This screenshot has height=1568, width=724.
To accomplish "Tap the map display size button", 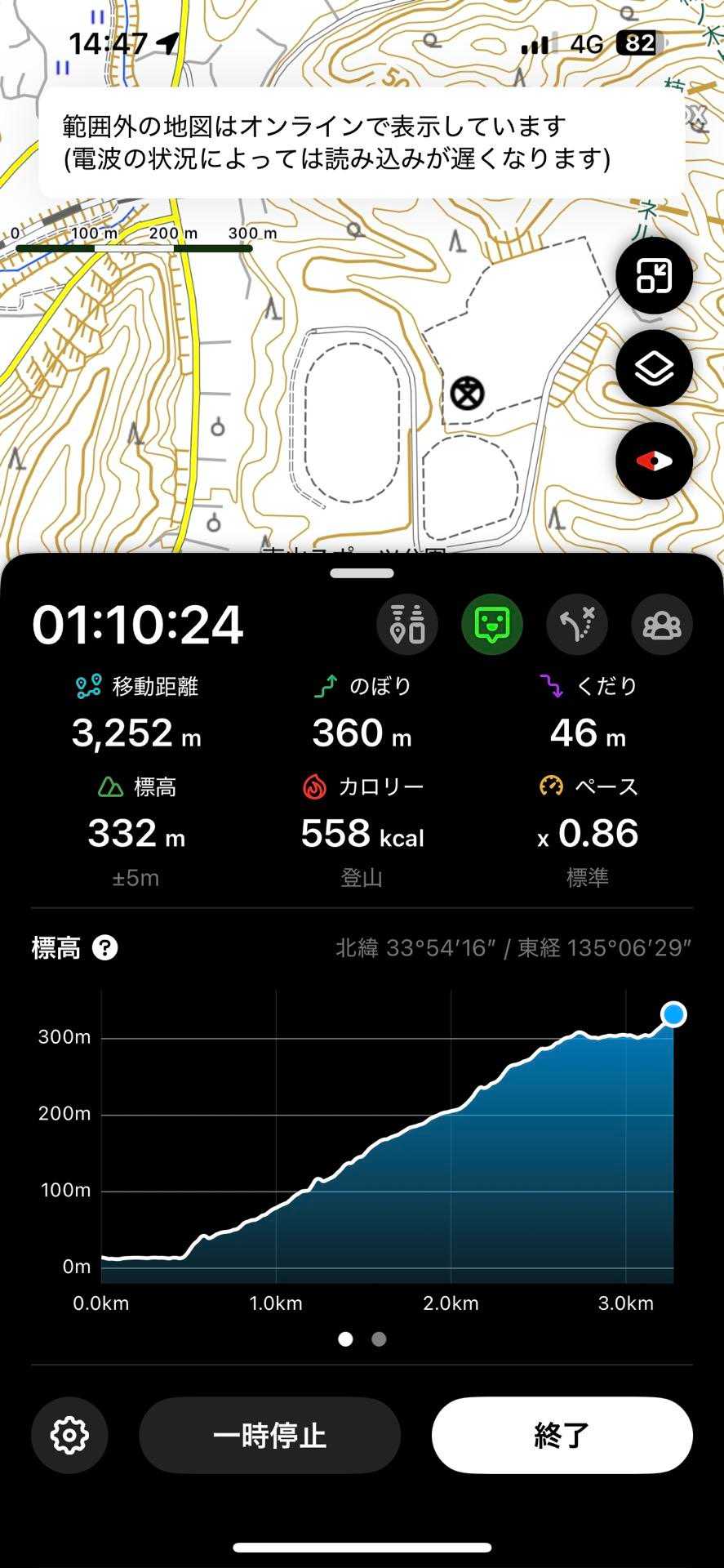I will (x=654, y=276).
